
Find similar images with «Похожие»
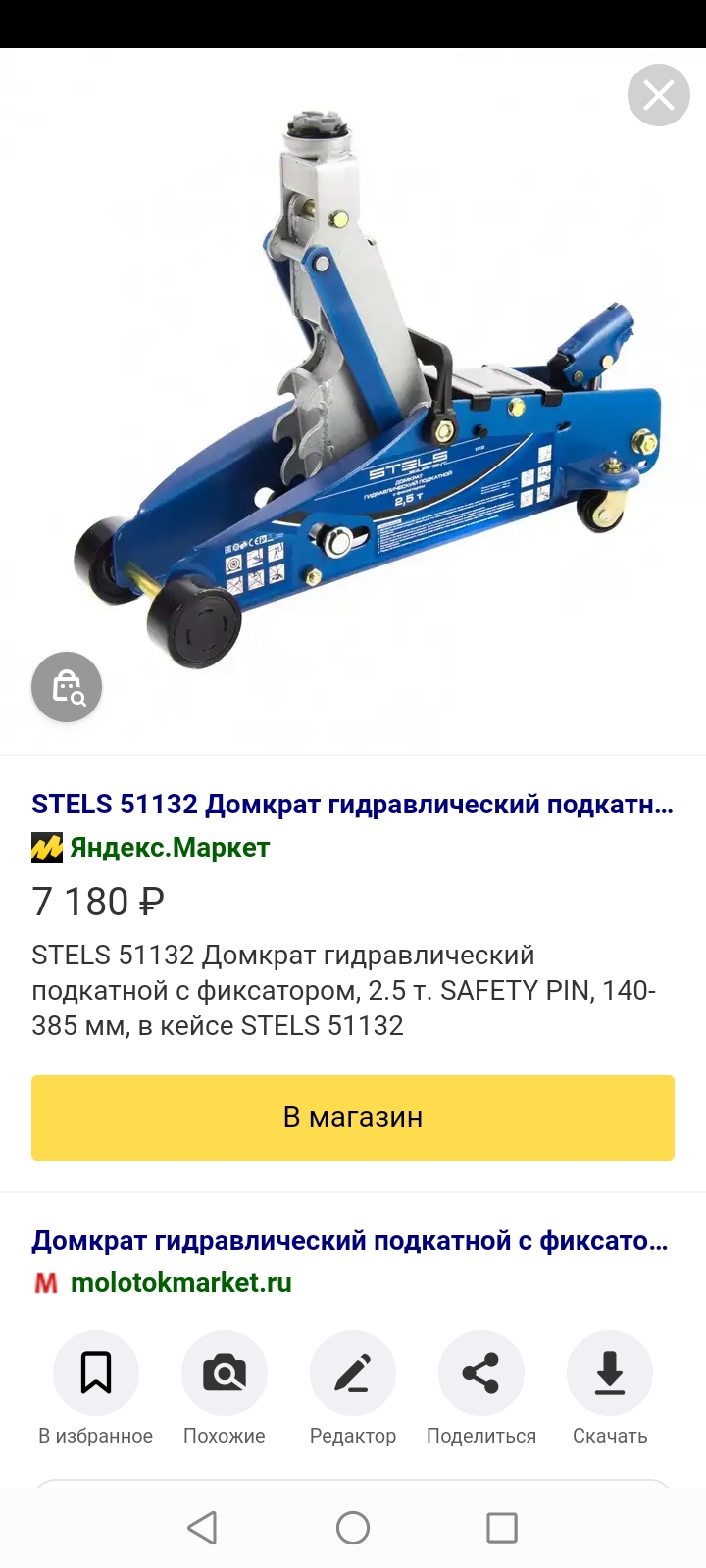(225, 1373)
